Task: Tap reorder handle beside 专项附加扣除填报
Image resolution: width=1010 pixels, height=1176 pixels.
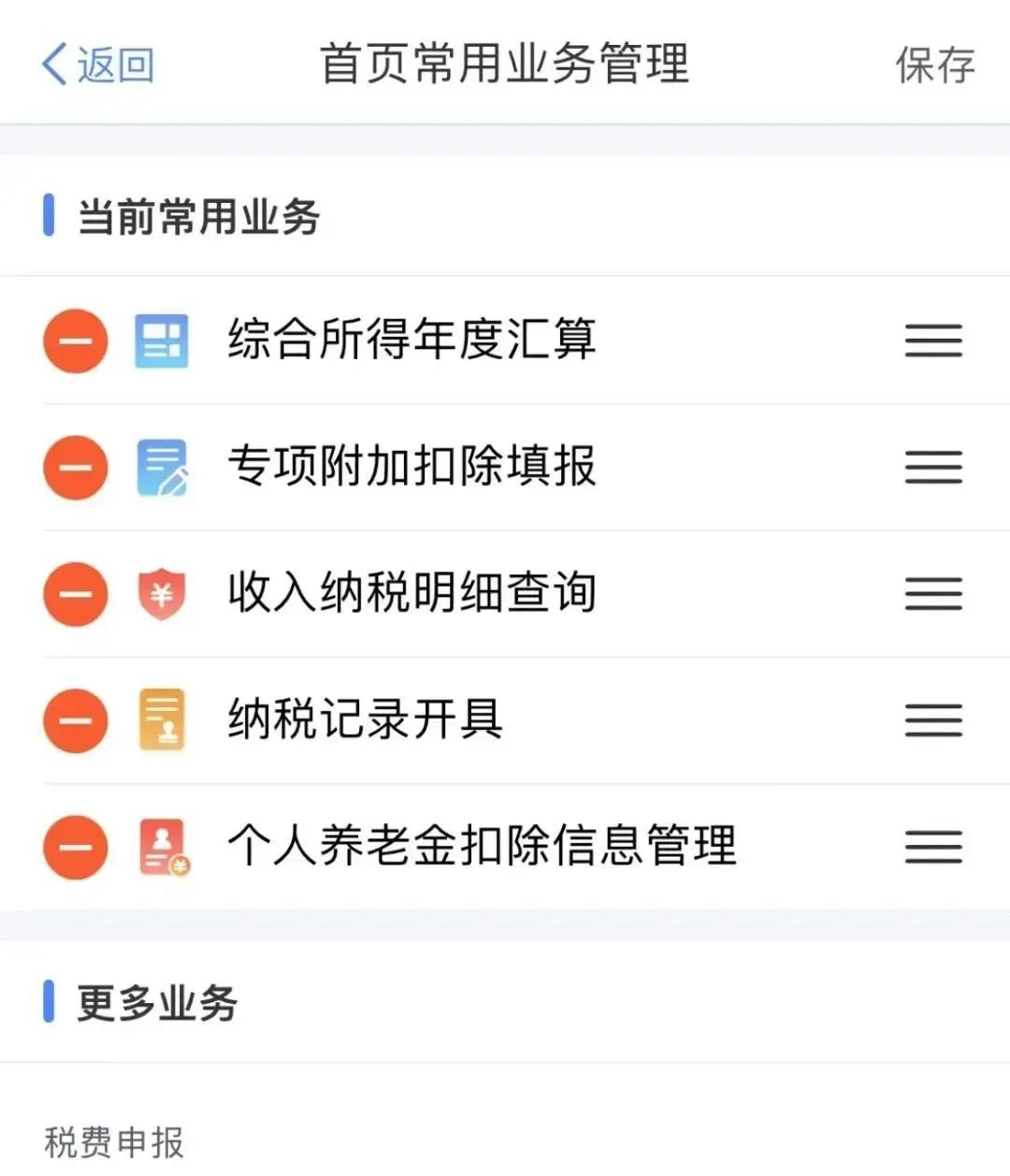Action: pos(933,467)
